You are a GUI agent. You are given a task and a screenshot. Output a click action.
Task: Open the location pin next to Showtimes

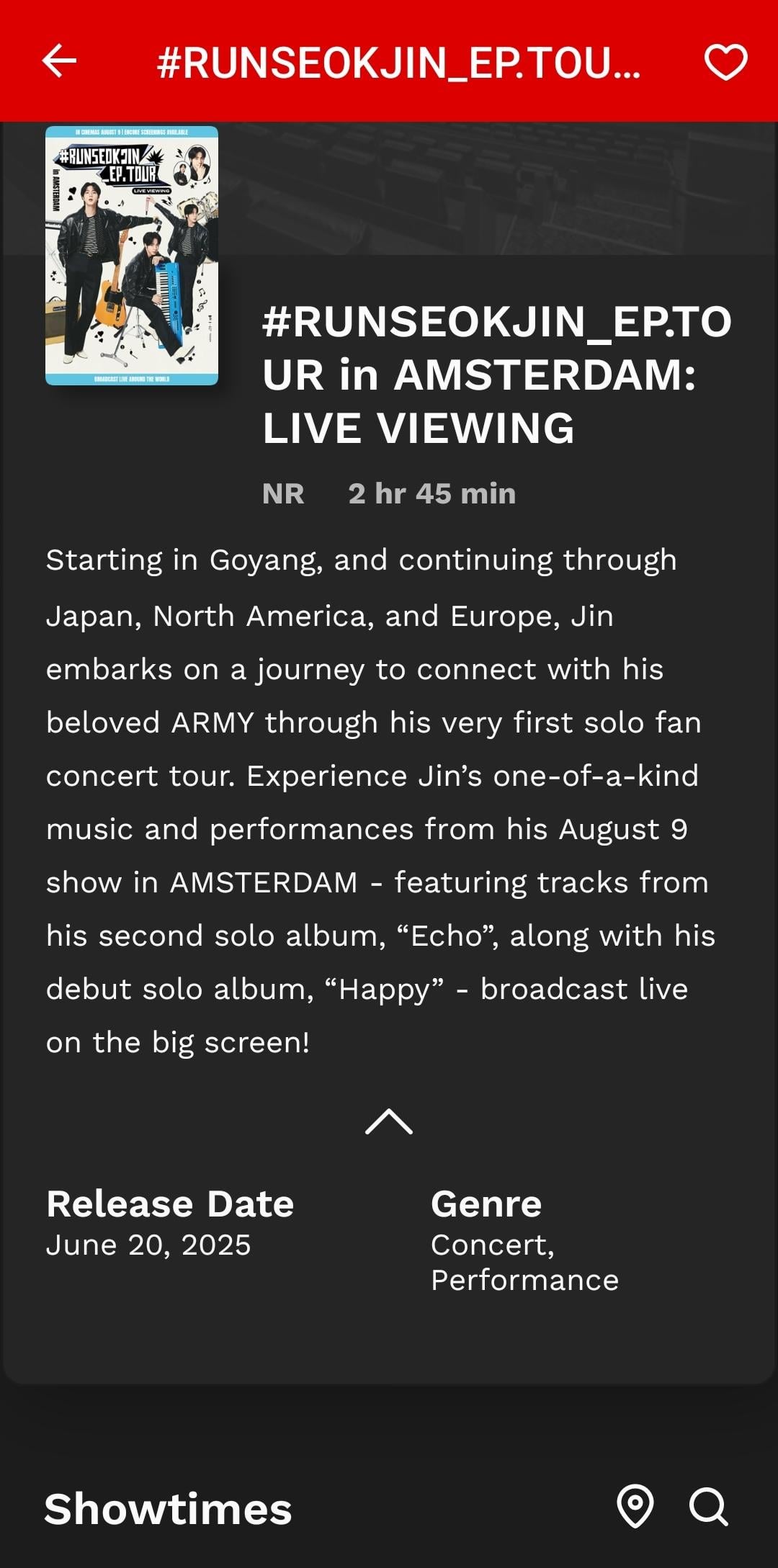[x=635, y=1506]
